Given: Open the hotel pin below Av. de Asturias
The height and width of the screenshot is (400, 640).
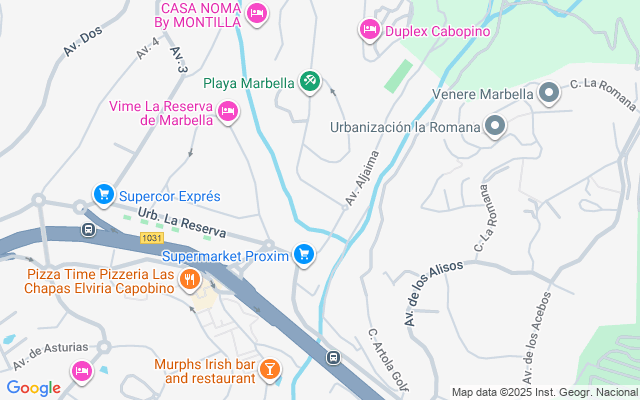Looking at the screenshot, I should (82, 372).
